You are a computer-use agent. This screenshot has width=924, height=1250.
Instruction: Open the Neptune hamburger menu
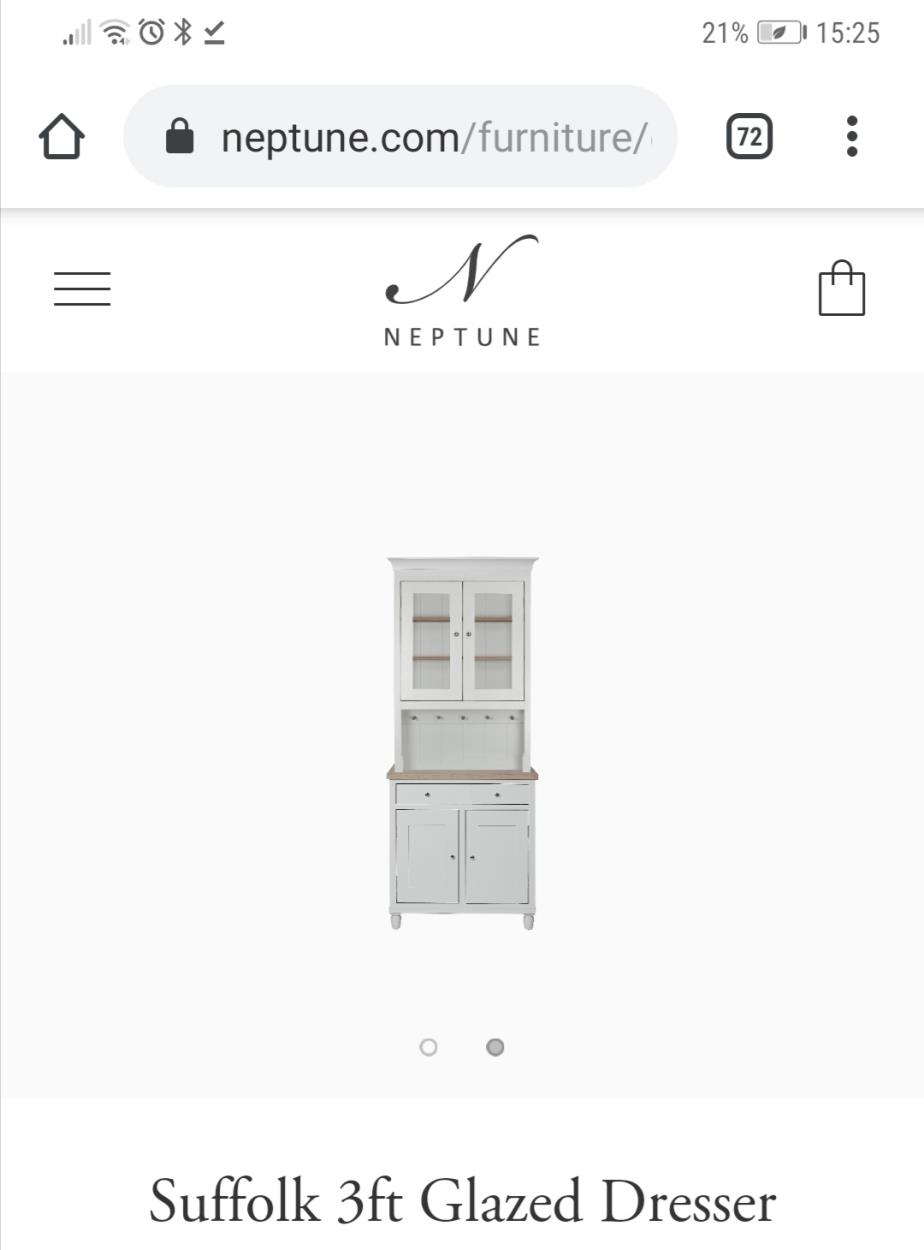pos(82,289)
